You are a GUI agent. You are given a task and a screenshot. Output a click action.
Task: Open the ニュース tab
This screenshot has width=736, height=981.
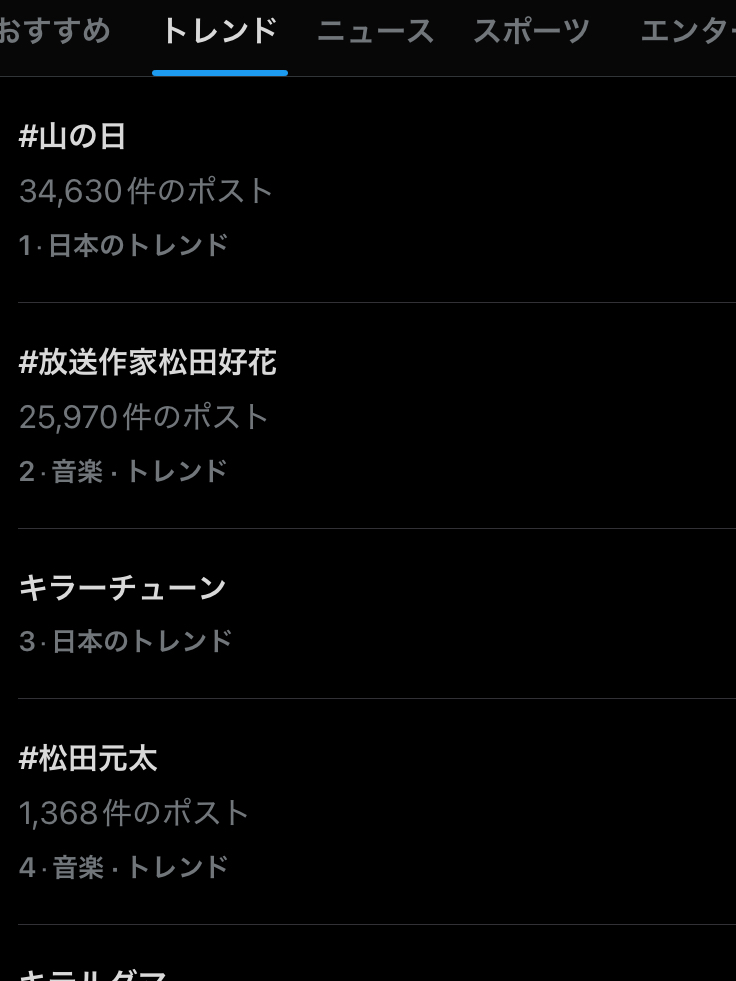point(375,32)
